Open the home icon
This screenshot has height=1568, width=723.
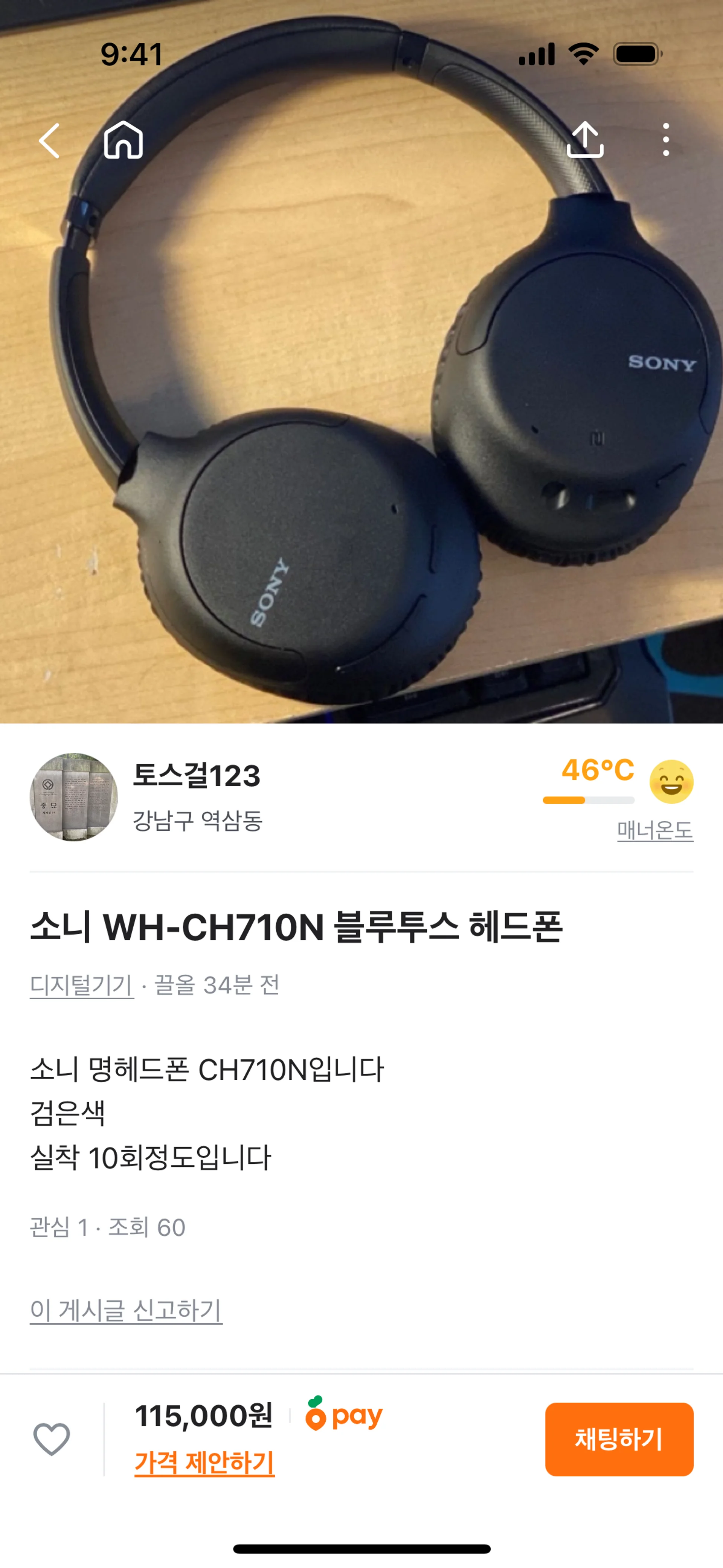pos(124,140)
